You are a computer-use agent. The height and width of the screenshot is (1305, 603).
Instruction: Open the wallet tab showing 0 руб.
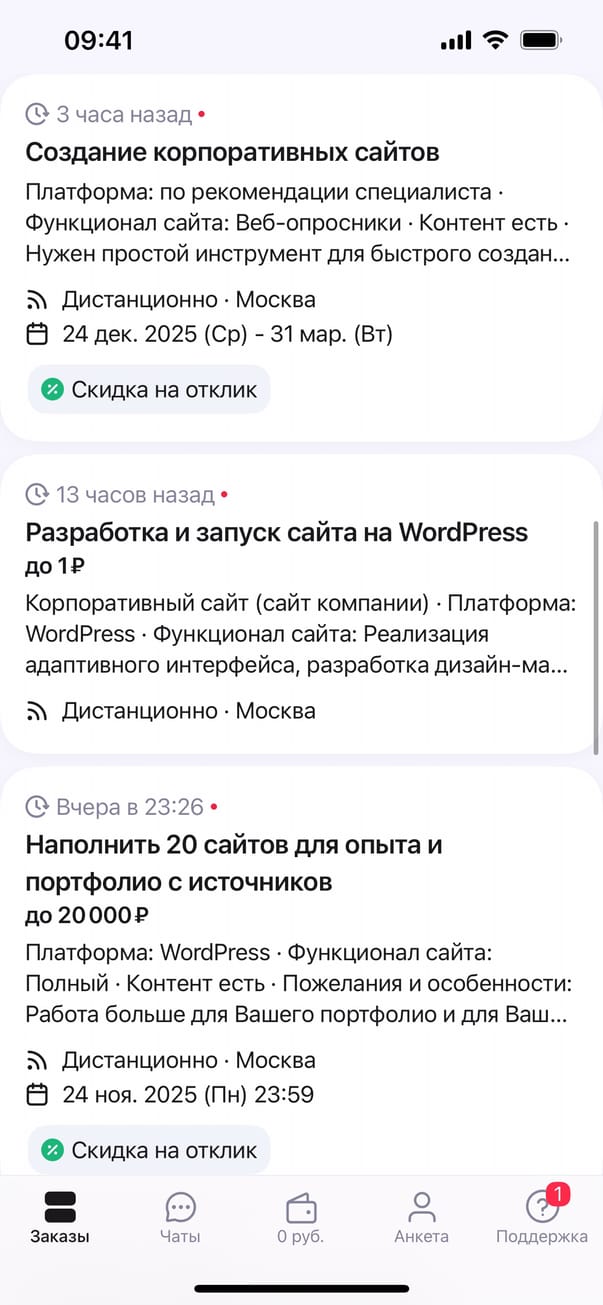pos(301,1217)
